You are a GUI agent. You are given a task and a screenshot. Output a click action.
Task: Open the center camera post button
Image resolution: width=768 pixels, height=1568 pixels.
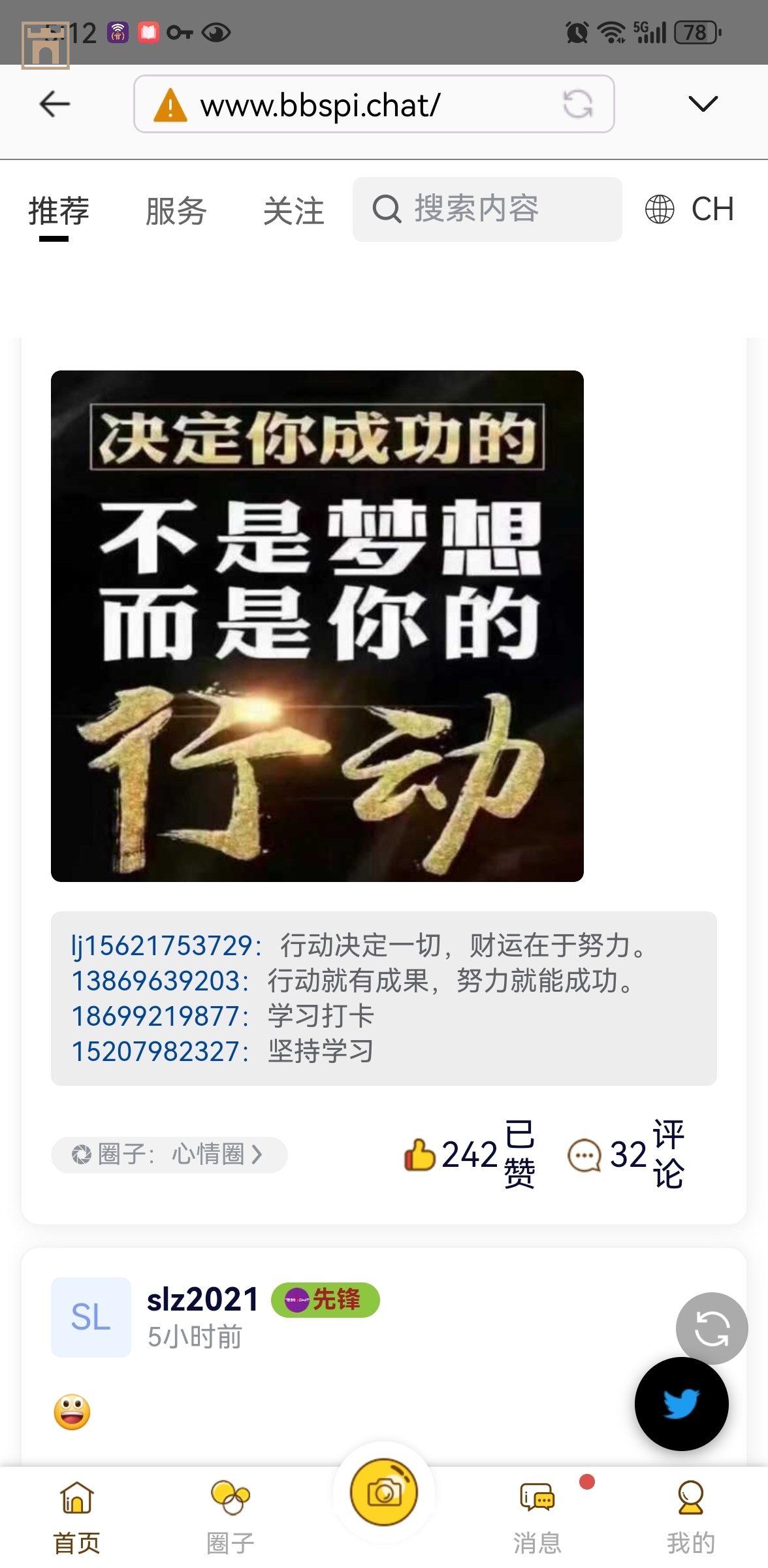tap(384, 1492)
